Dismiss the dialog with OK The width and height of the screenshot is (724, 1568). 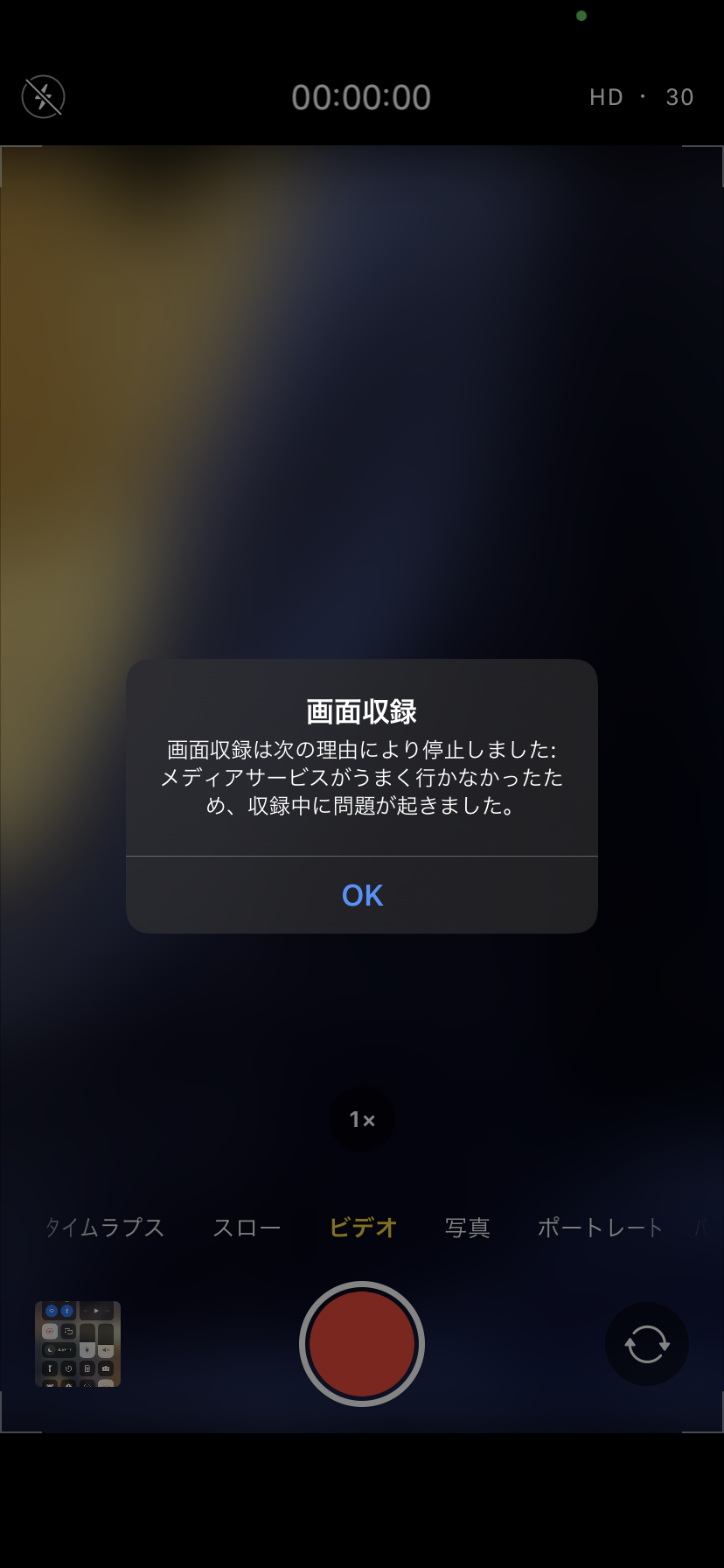[x=362, y=895]
